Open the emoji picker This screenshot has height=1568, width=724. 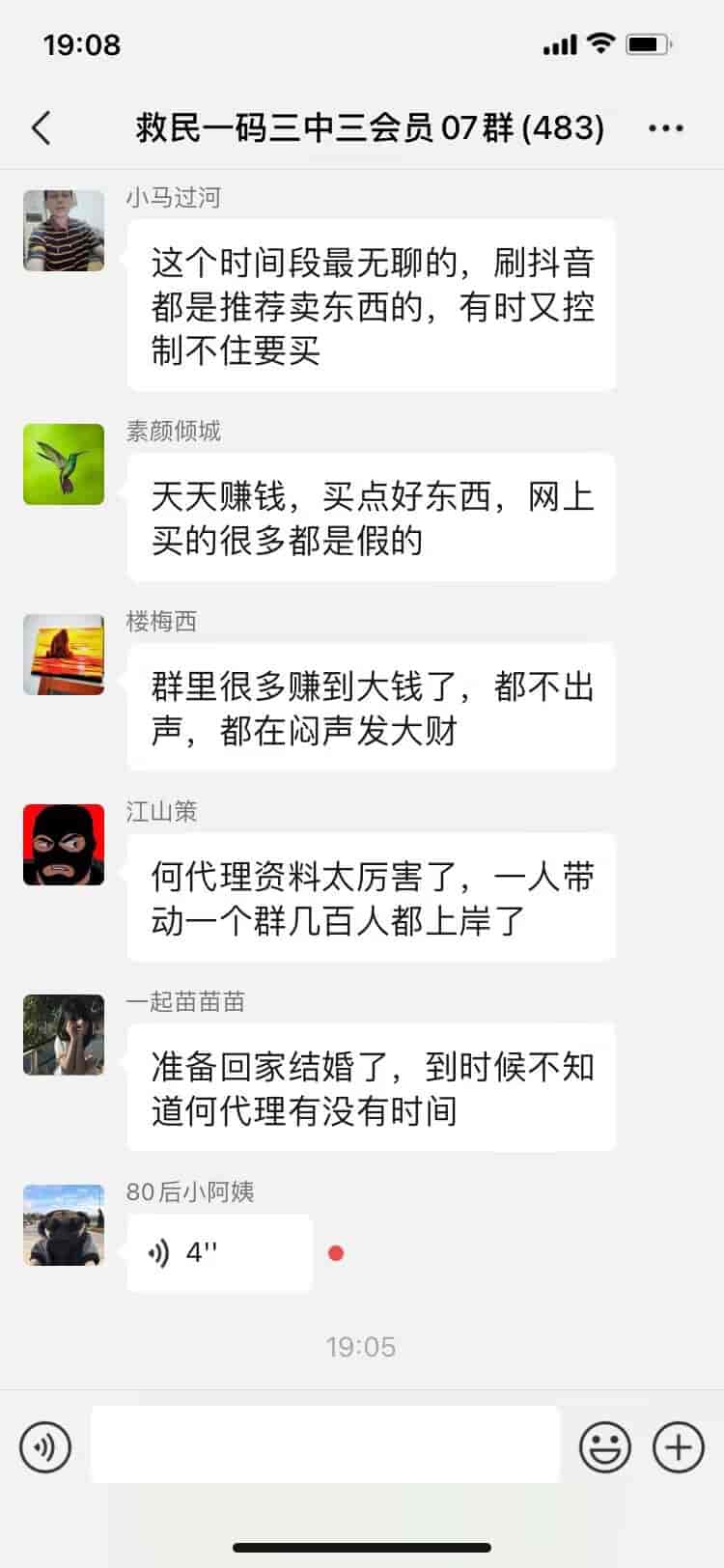[x=605, y=1446]
